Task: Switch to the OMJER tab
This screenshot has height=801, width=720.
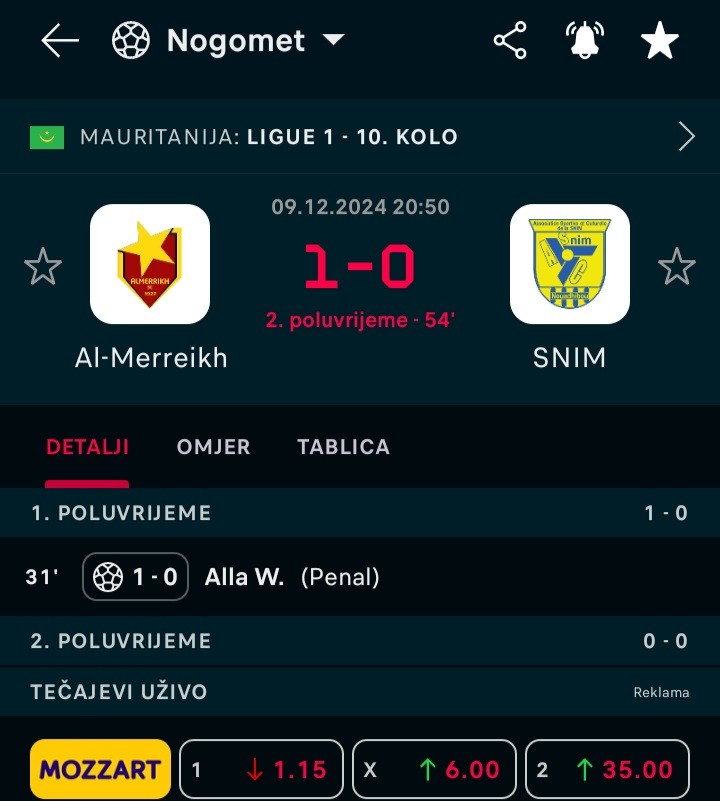Action: (214, 447)
